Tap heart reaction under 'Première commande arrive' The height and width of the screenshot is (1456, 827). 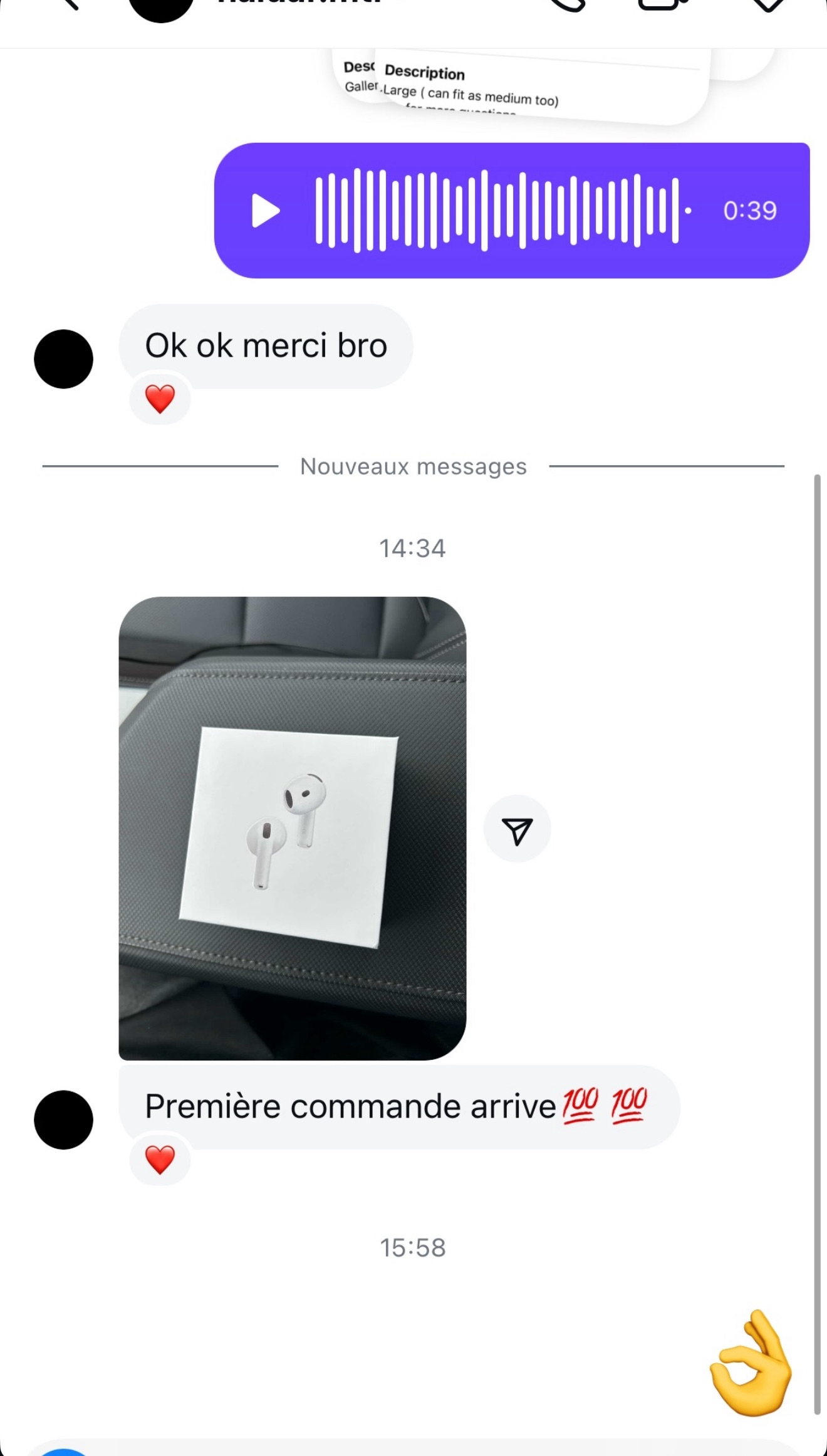pyautogui.click(x=160, y=1160)
